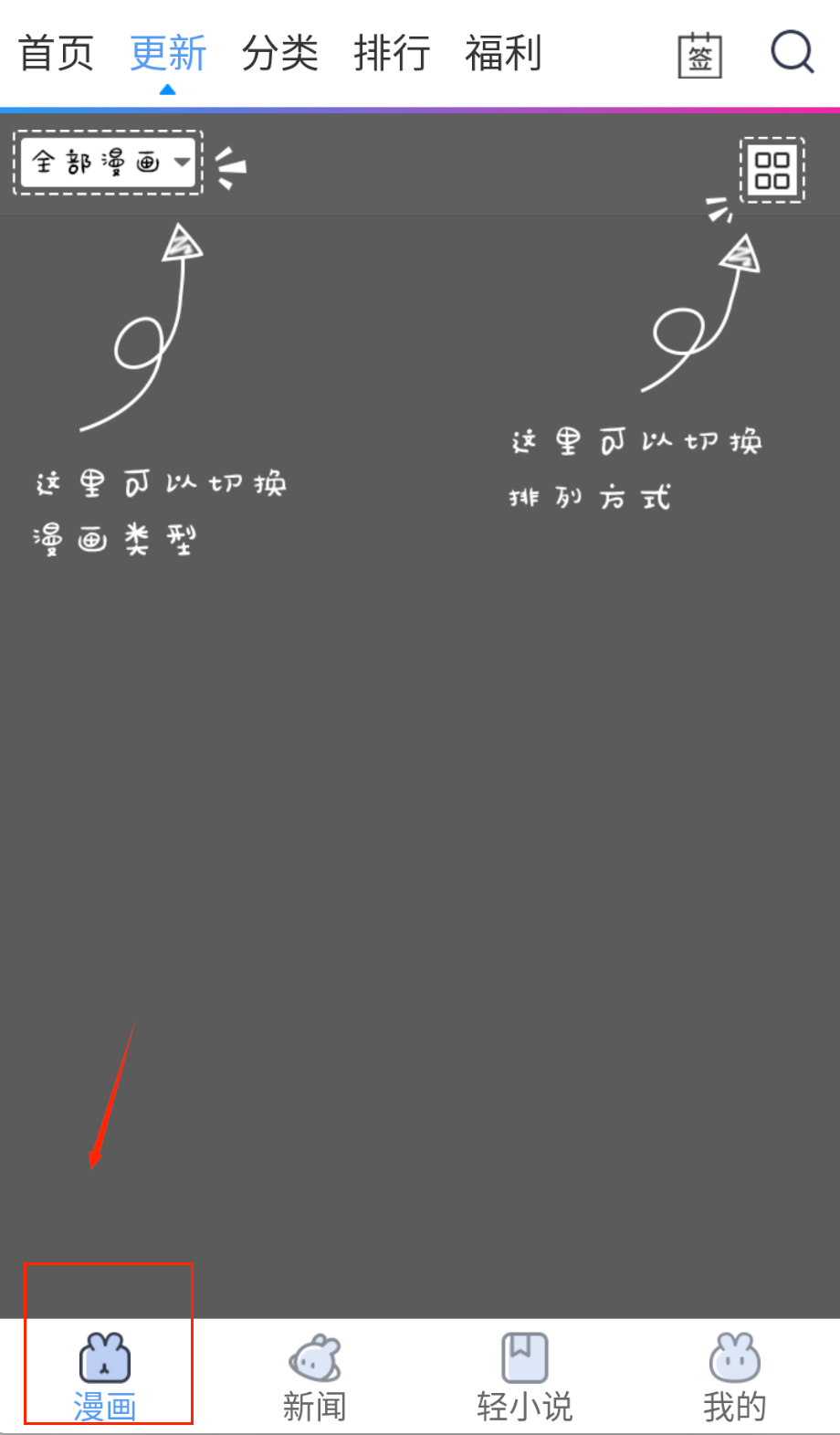Go to the 分类 tab
840x1435 pixels.
[279, 53]
